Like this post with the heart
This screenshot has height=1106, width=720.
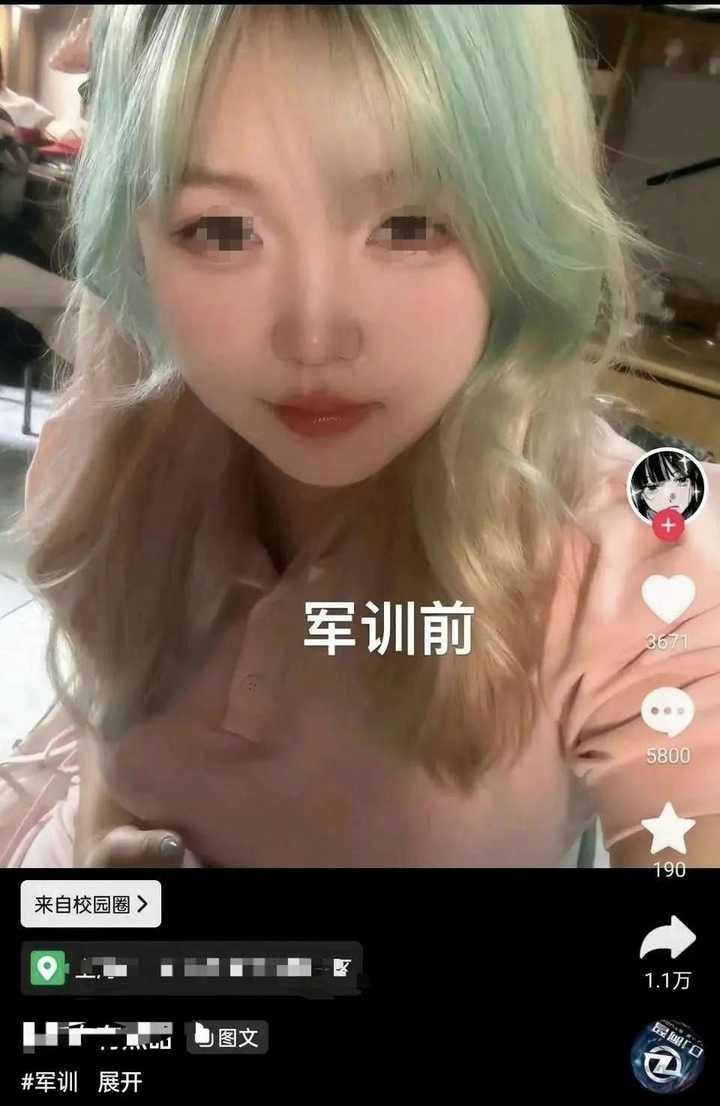667,599
